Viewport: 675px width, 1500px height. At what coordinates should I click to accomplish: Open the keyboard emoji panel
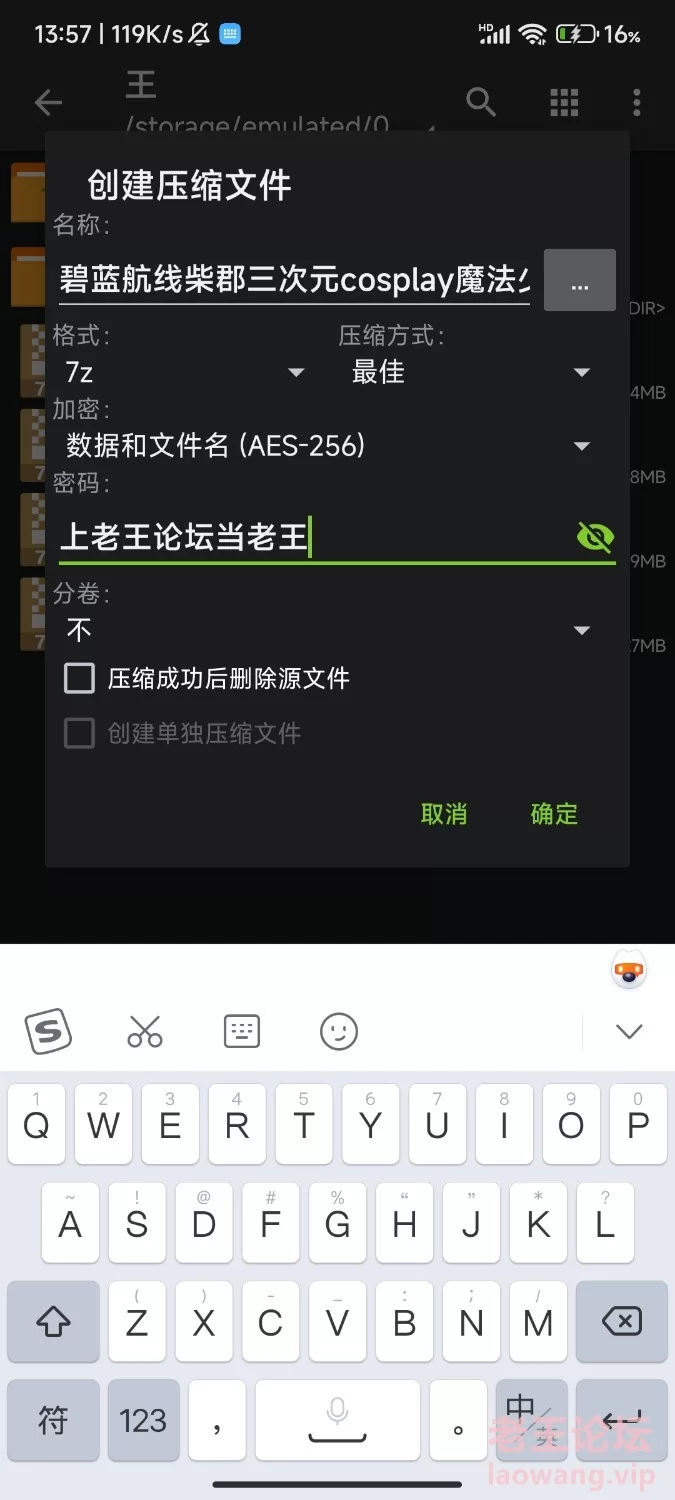(339, 1031)
